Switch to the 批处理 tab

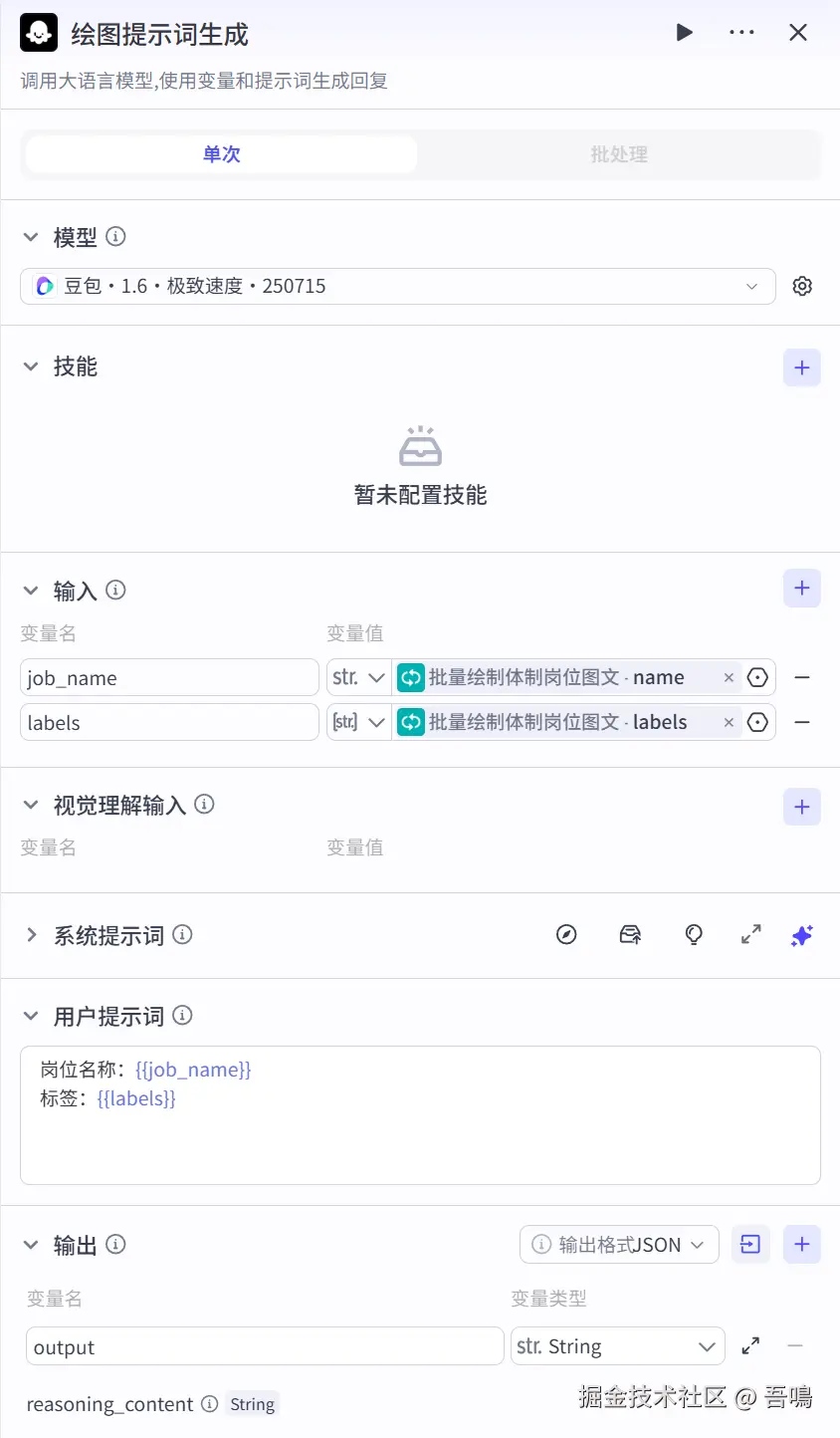619,154
